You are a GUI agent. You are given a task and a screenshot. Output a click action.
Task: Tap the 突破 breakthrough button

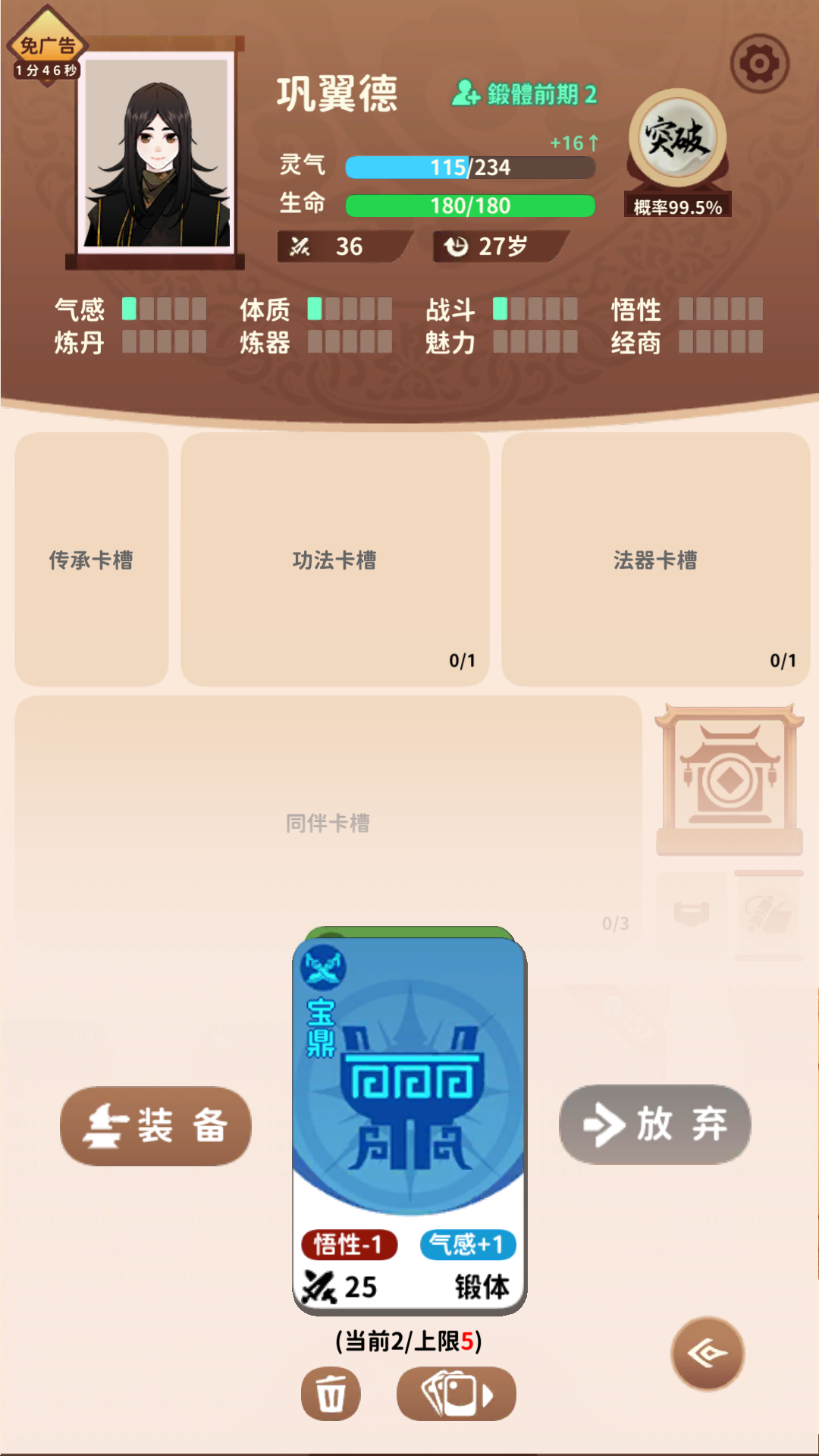coord(678,139)
